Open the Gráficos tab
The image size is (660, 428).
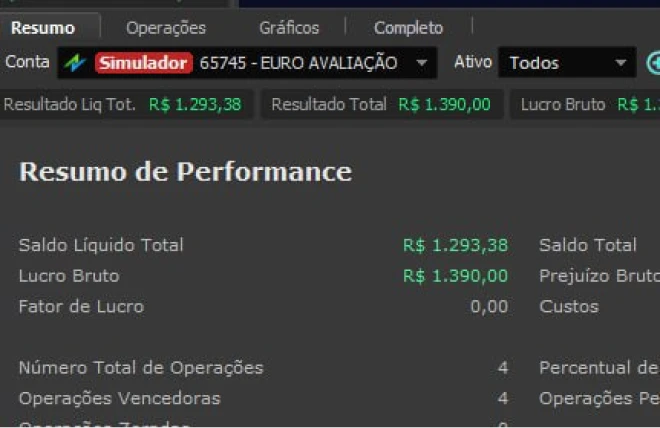(289, 28)
